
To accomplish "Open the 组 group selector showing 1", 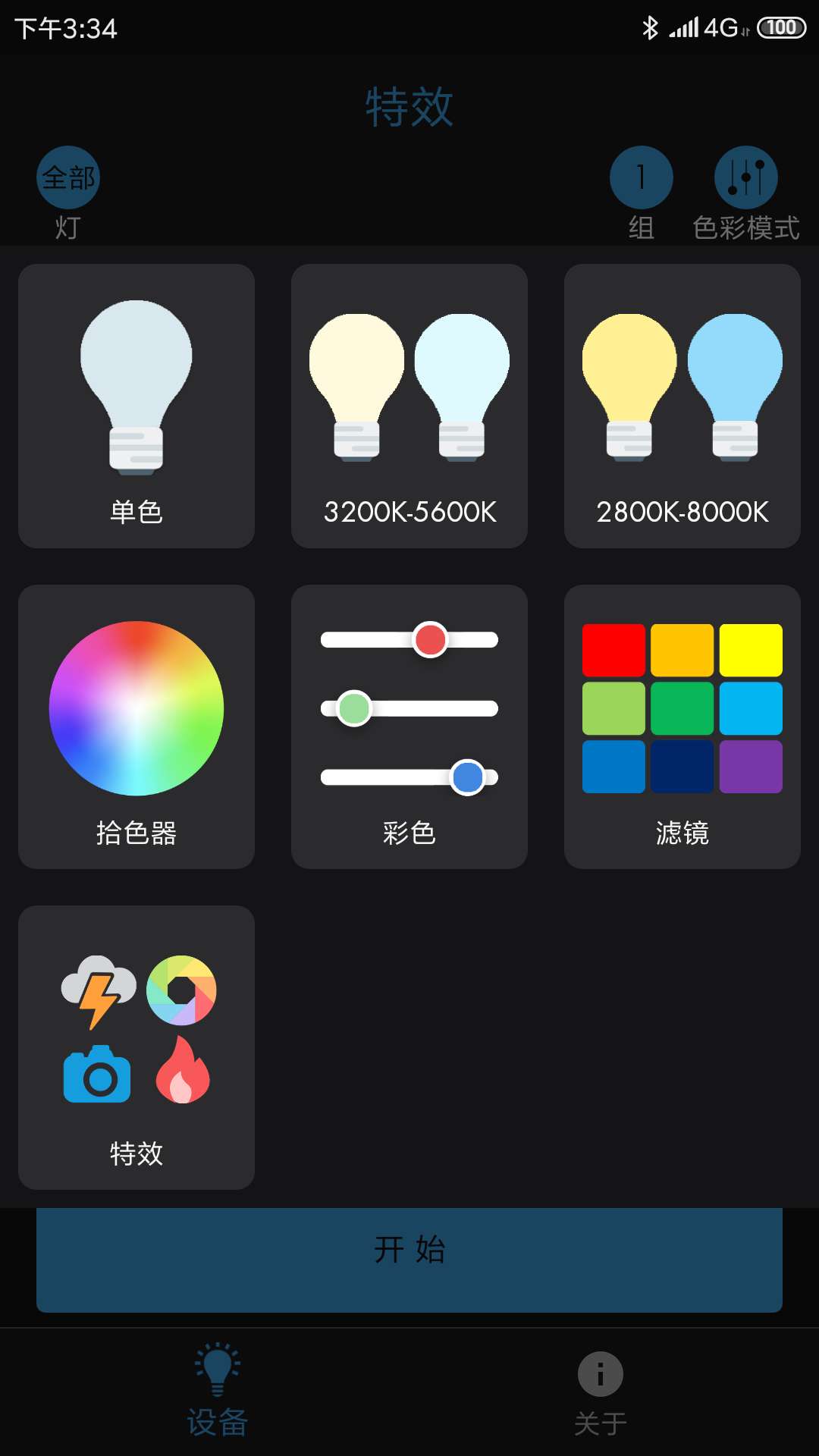I will click(641, 176).
